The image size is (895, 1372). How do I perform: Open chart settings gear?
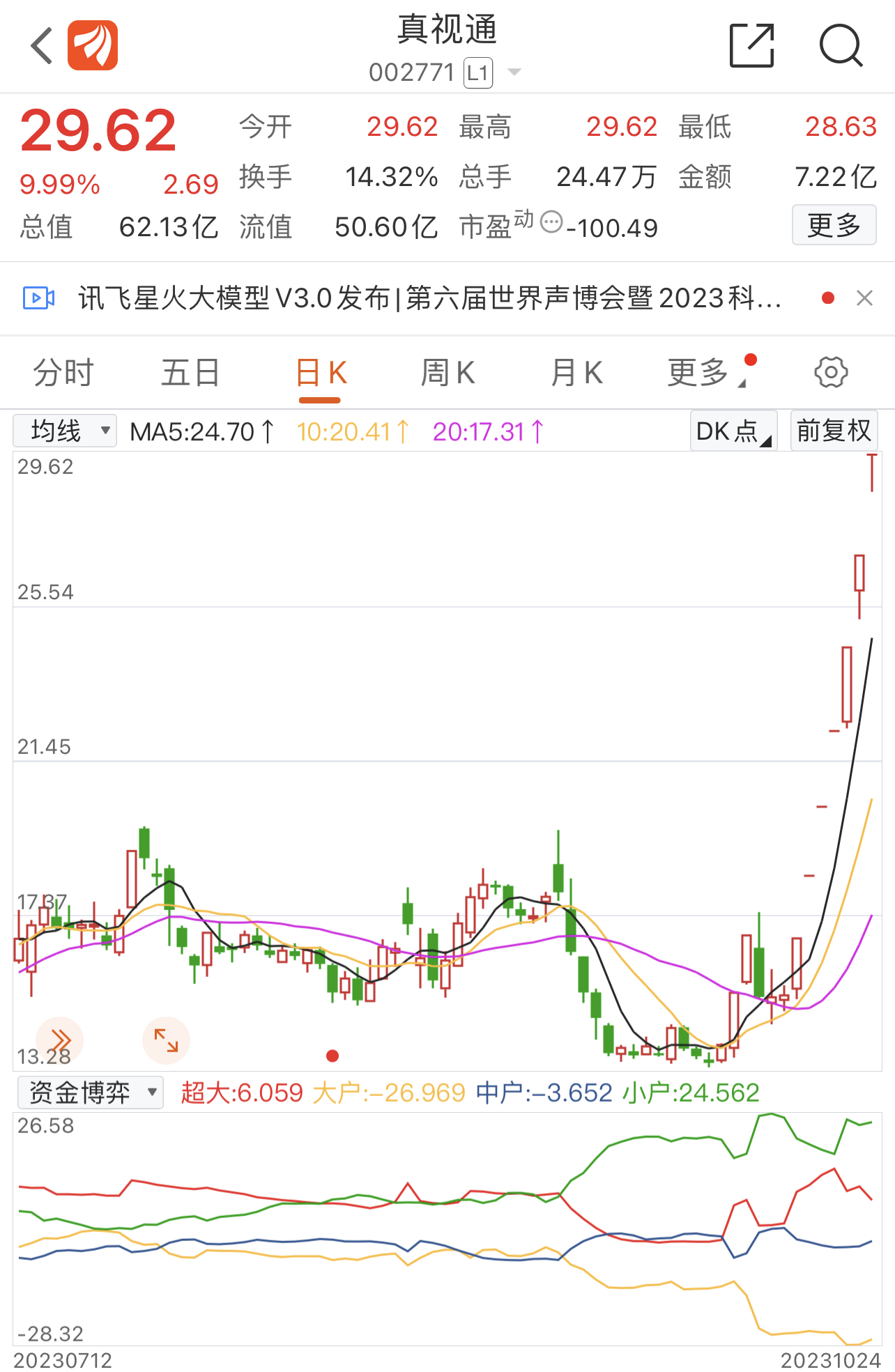click(831, 372)
